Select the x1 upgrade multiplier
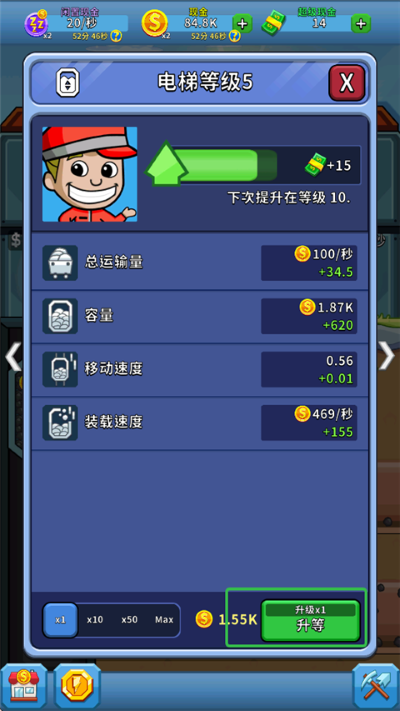This screenshot has height=711, width=400. (60, 619)
